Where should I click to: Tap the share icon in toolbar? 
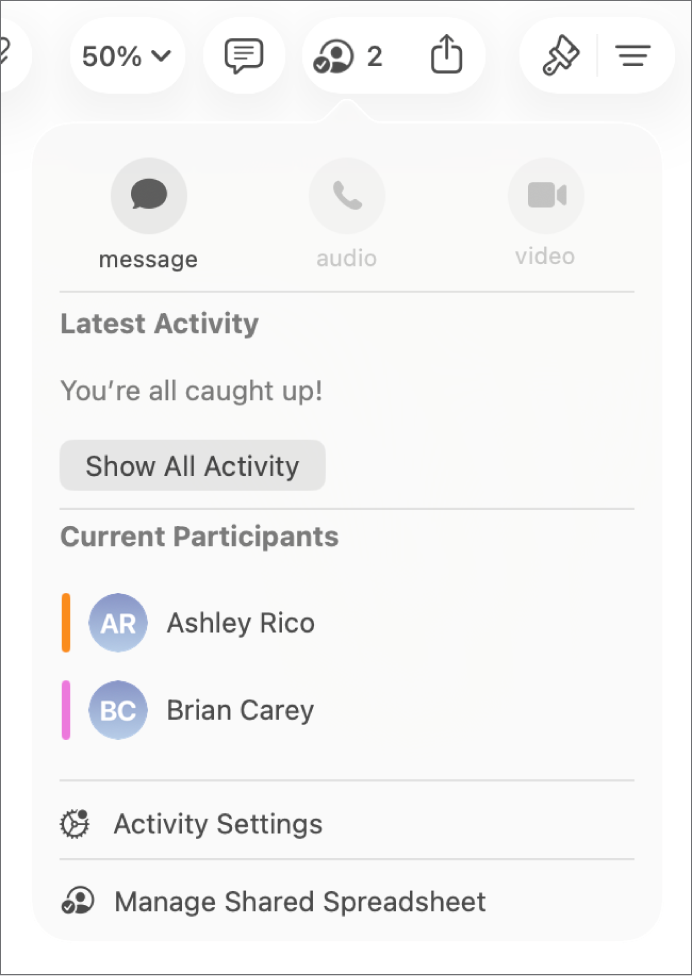(447, 57)
